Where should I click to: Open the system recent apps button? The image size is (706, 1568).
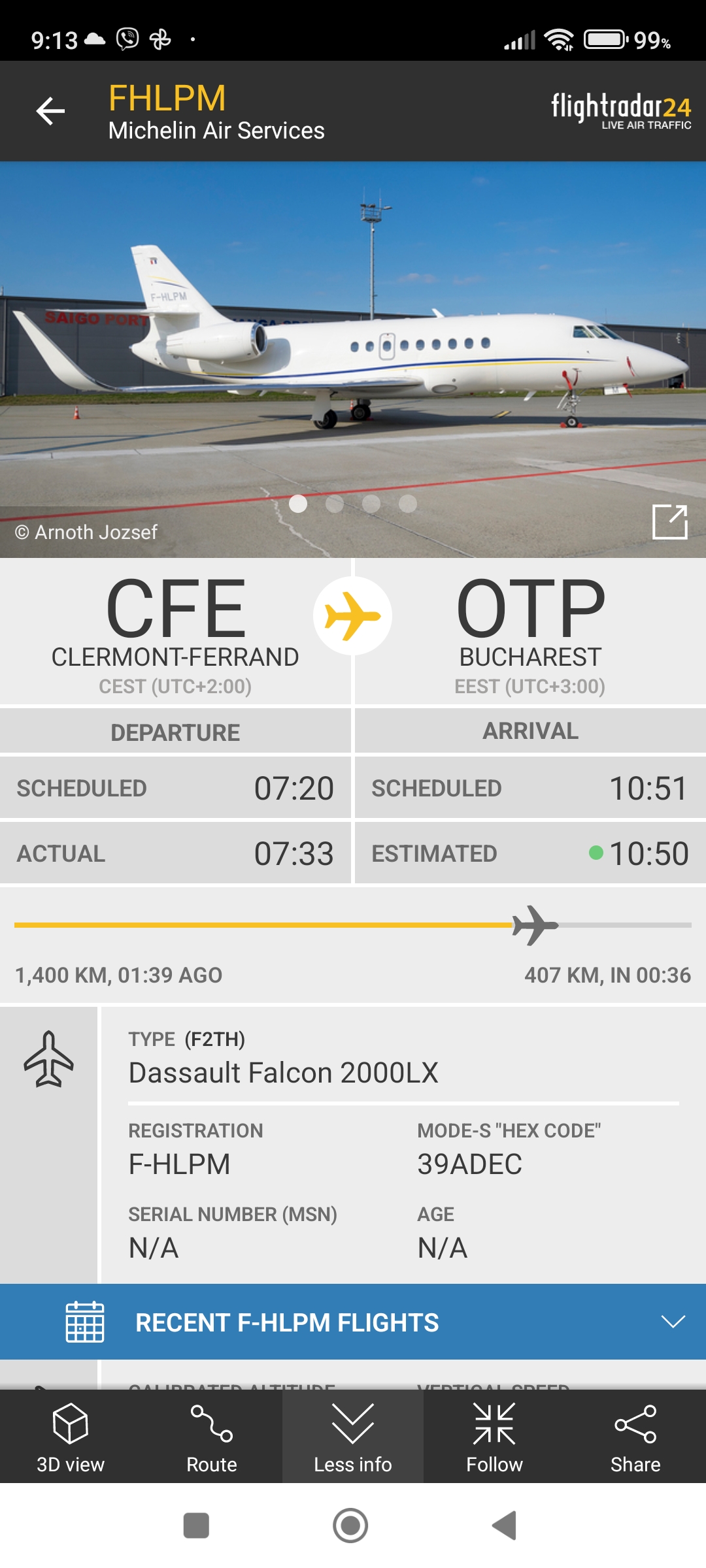196,1526
